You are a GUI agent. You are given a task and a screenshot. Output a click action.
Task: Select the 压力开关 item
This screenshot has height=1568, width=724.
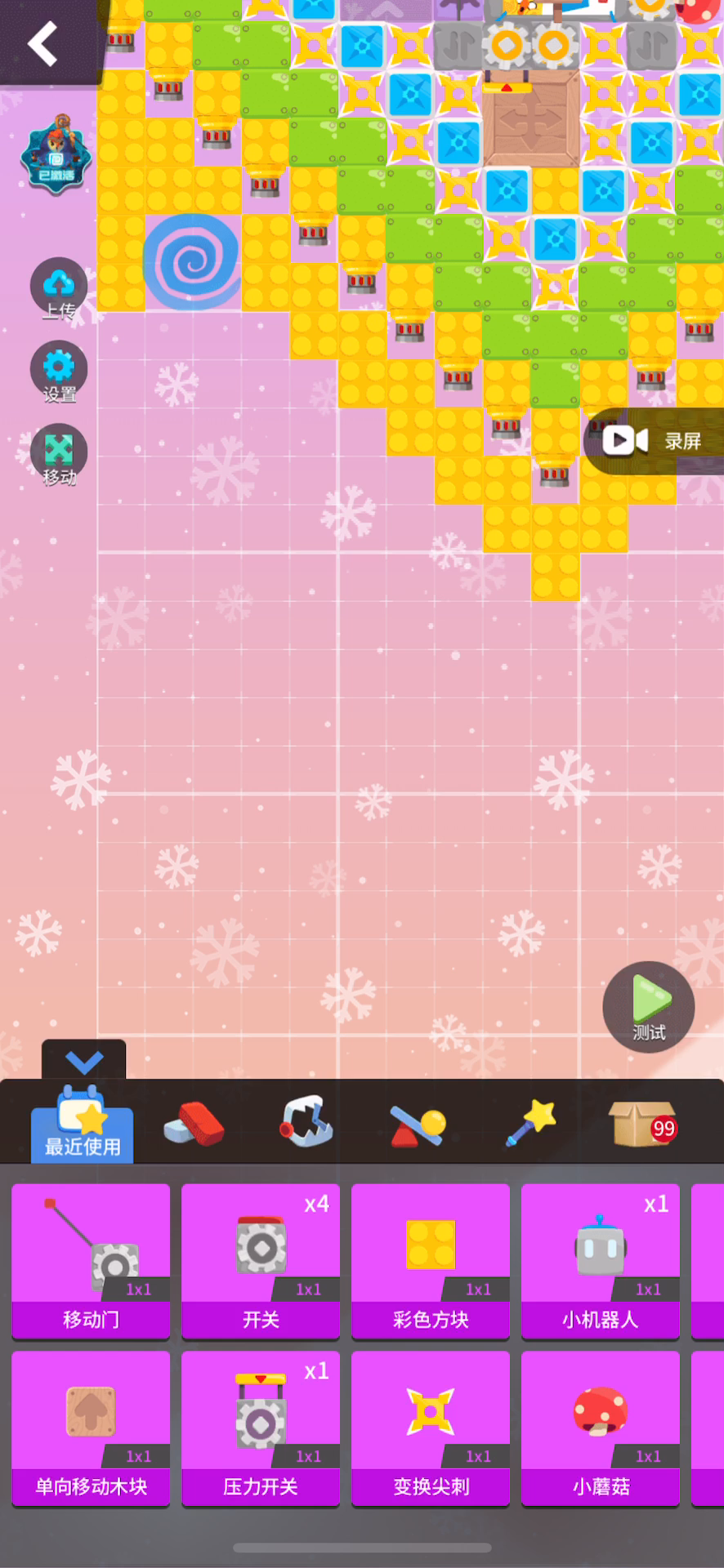pyautogui.click(x=261, y=1428)
